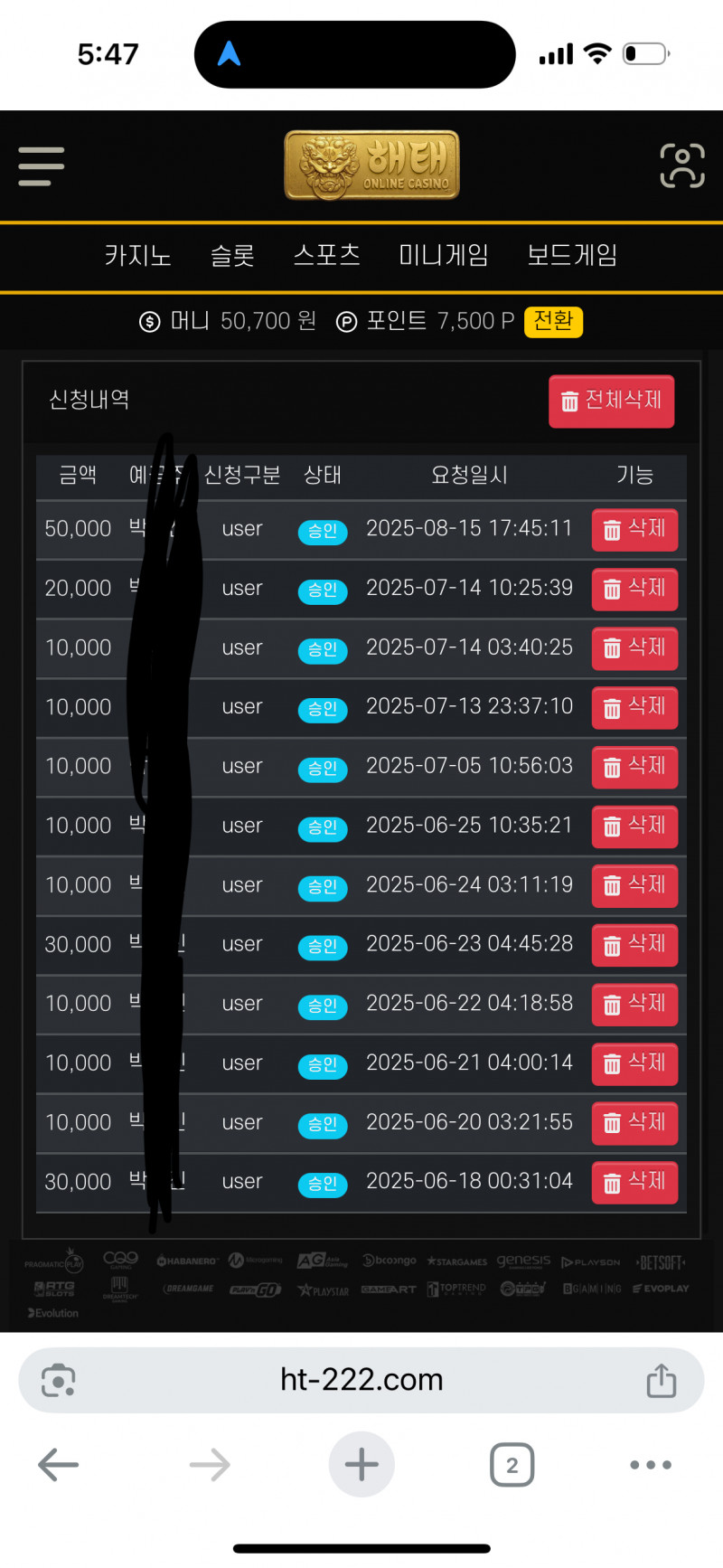Share this page from the browser bar
The image size is (723, 1568).
tap(662, 1381)
